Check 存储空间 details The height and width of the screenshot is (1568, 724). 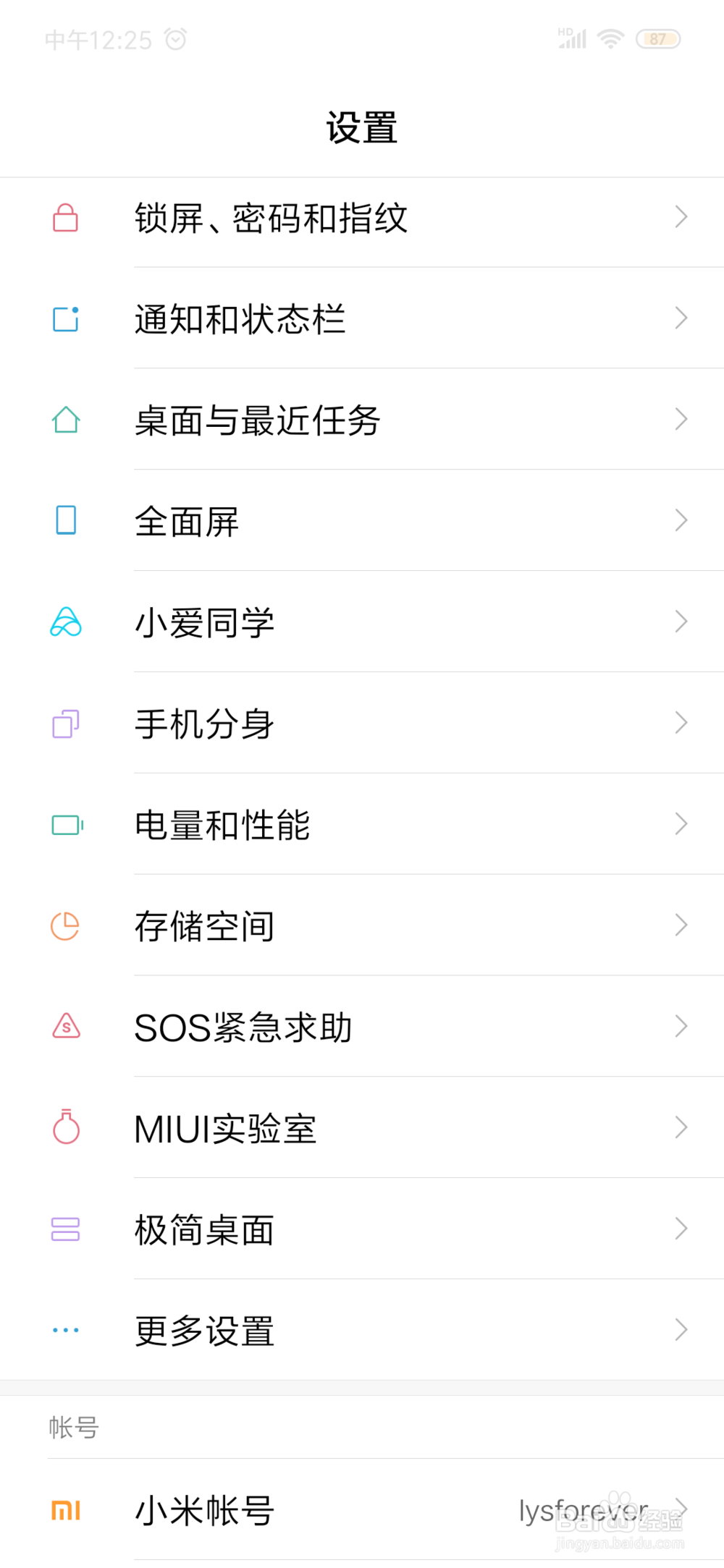pyautogui.click(x=362, y=926)
